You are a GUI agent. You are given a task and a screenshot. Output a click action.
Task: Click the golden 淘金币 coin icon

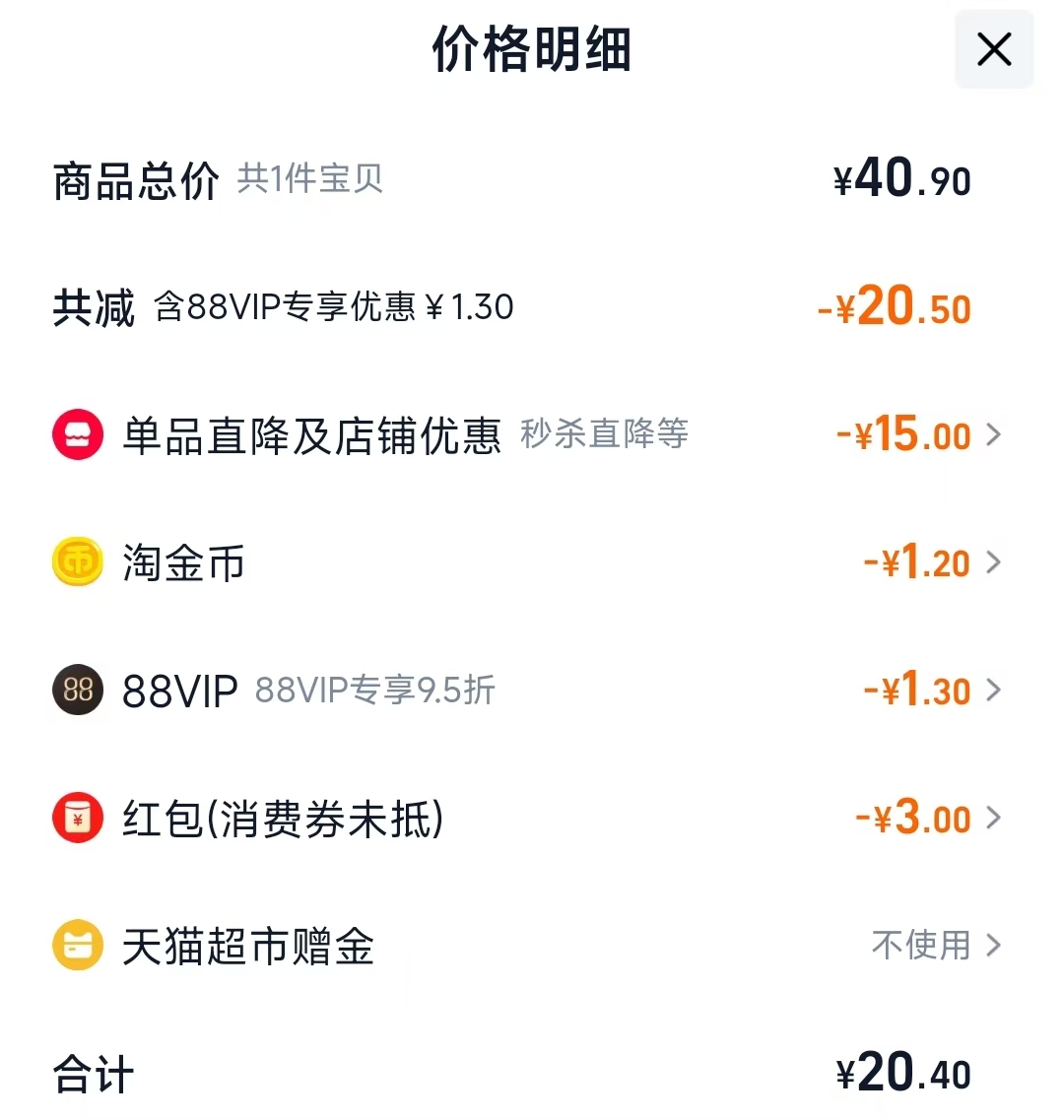pyautogui.click(x=77, y=562)
